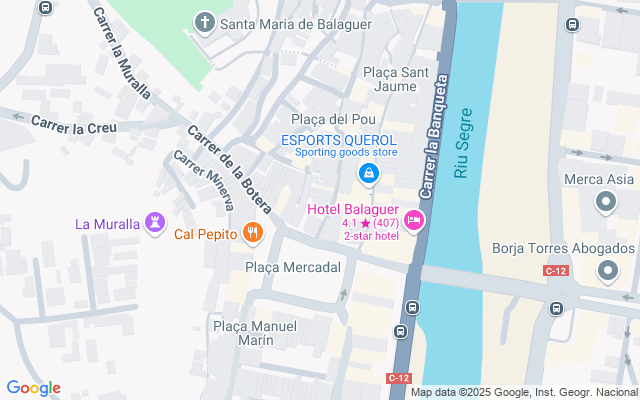Open the Google logo link

pyautogui.click(x=33, y=388)
